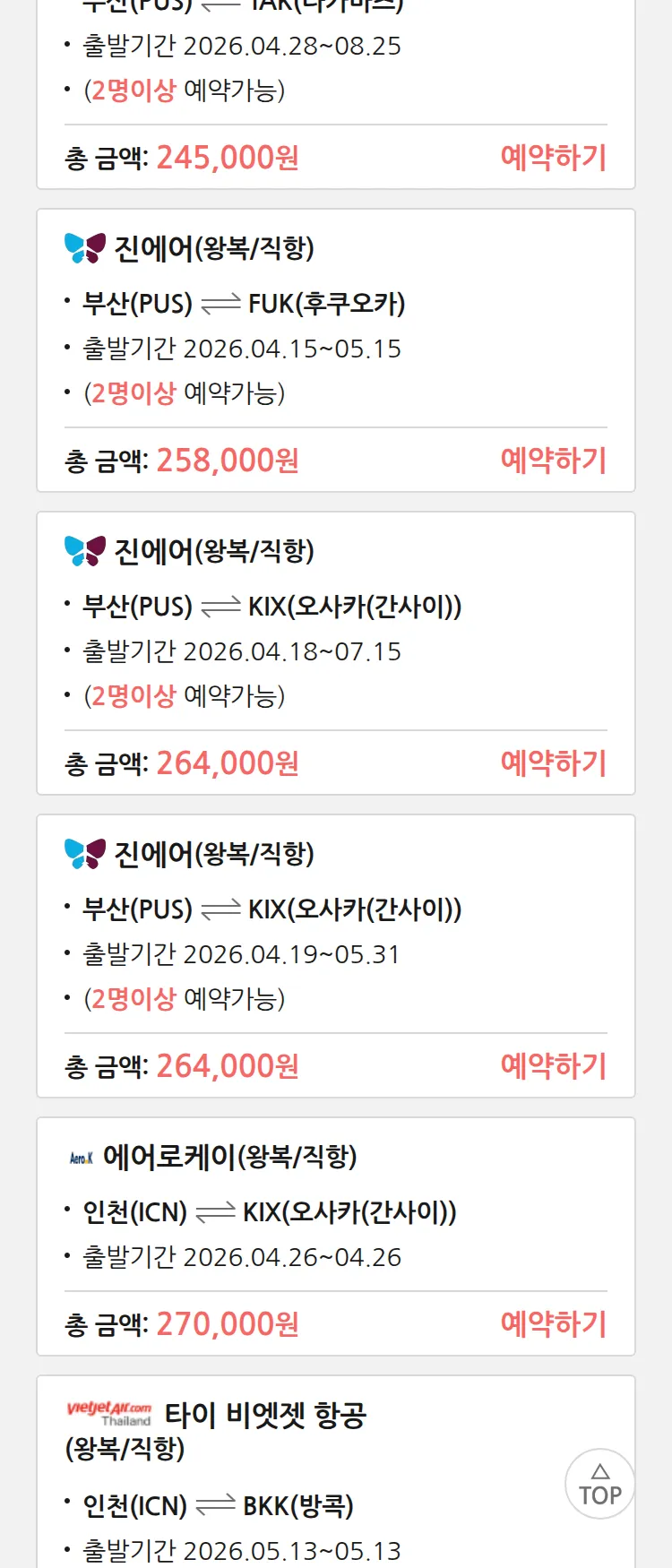Jump back to top with TOP button

(599, 1484)
